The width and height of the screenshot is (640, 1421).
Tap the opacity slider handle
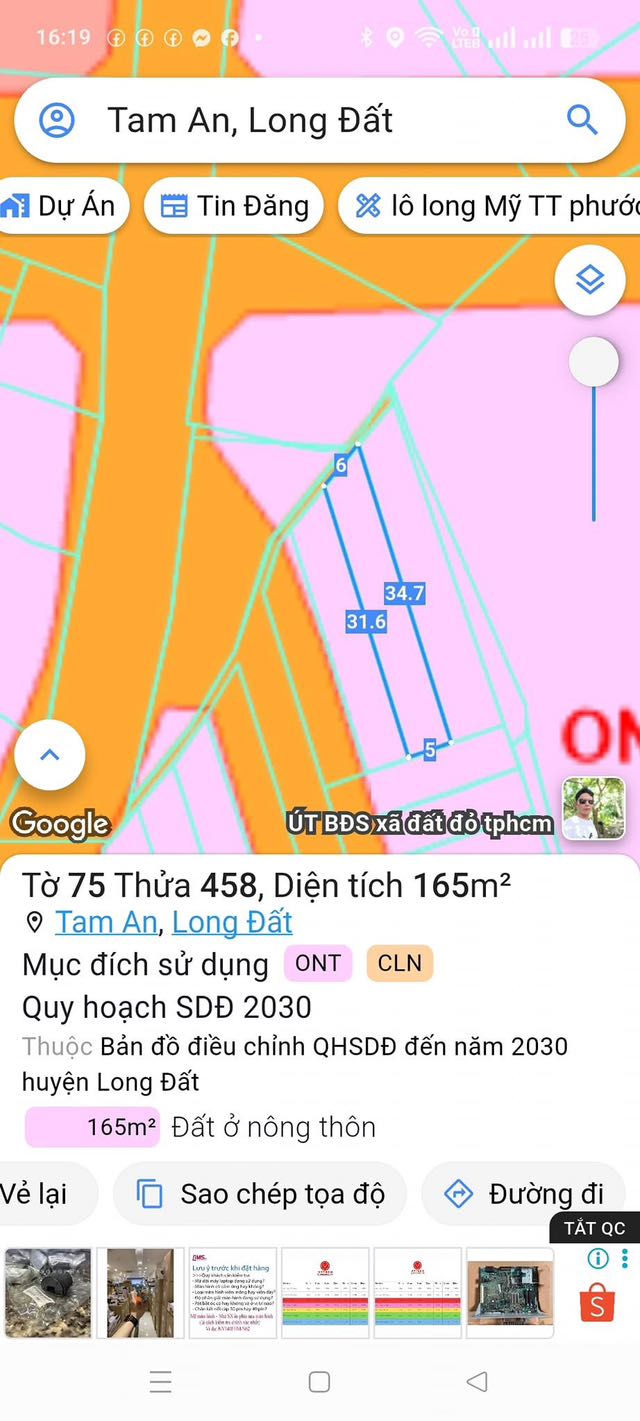pos(593,362)
